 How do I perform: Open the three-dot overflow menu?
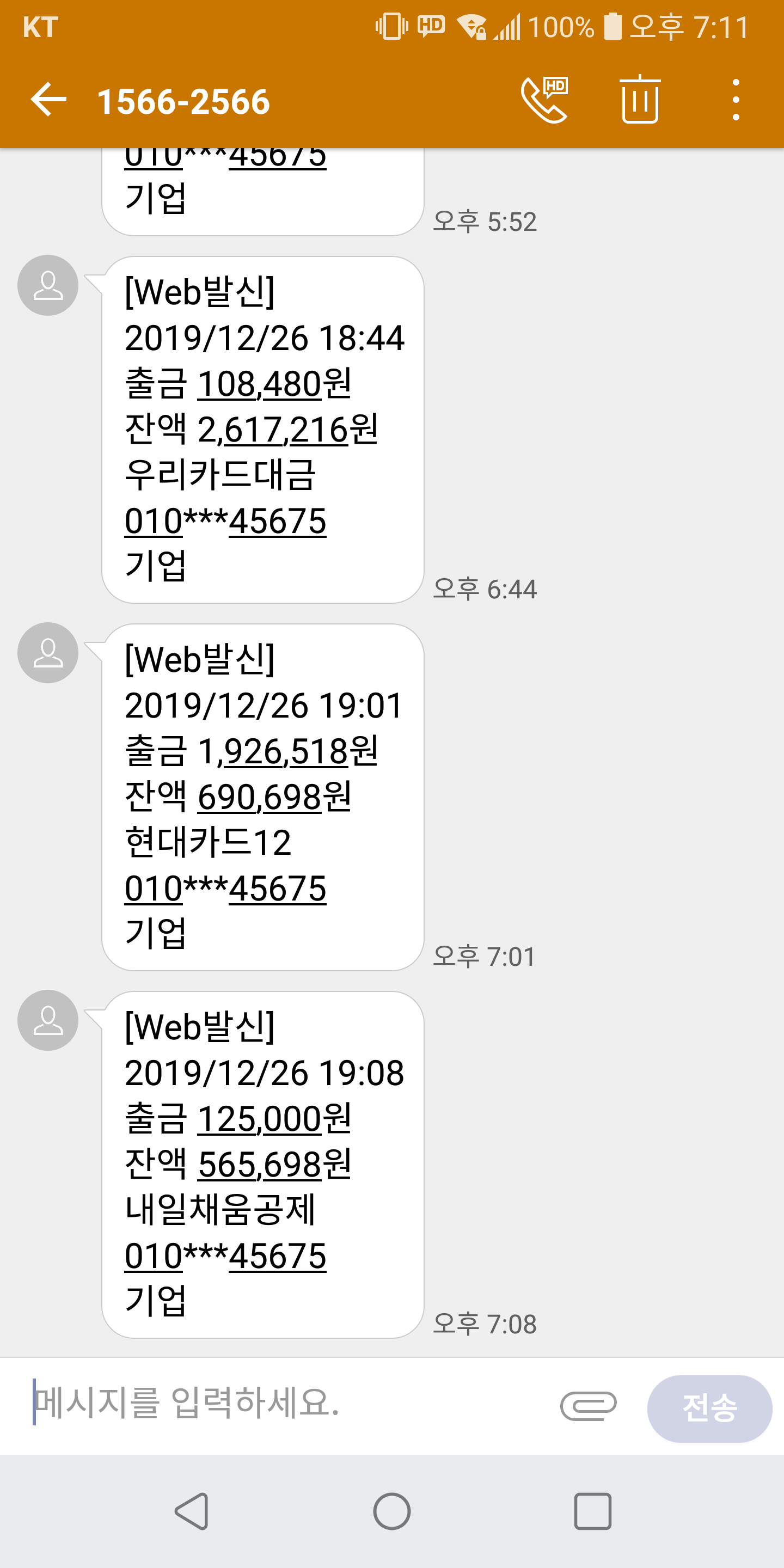[736, 100]
